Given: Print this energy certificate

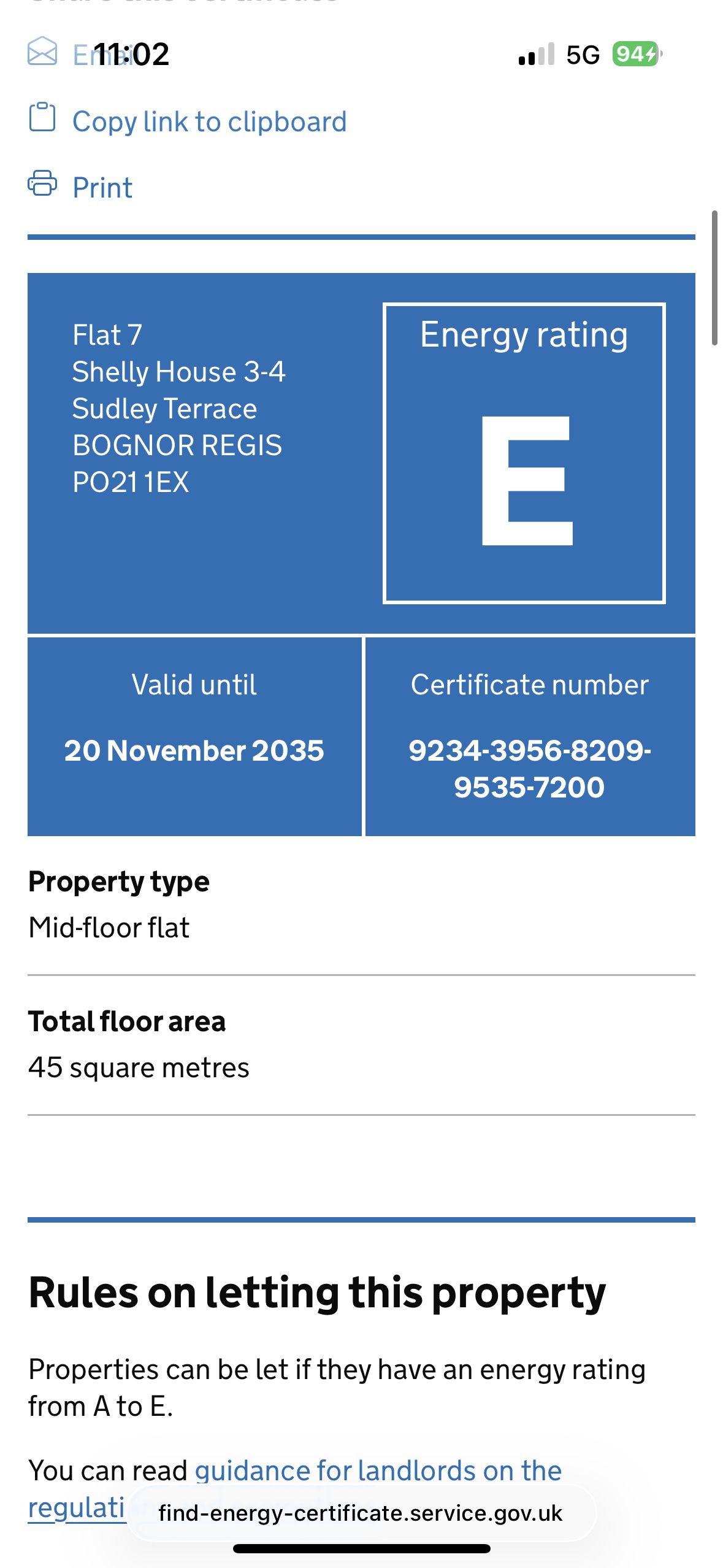Looking at the screenshot, I should click(x=102, y=188).
